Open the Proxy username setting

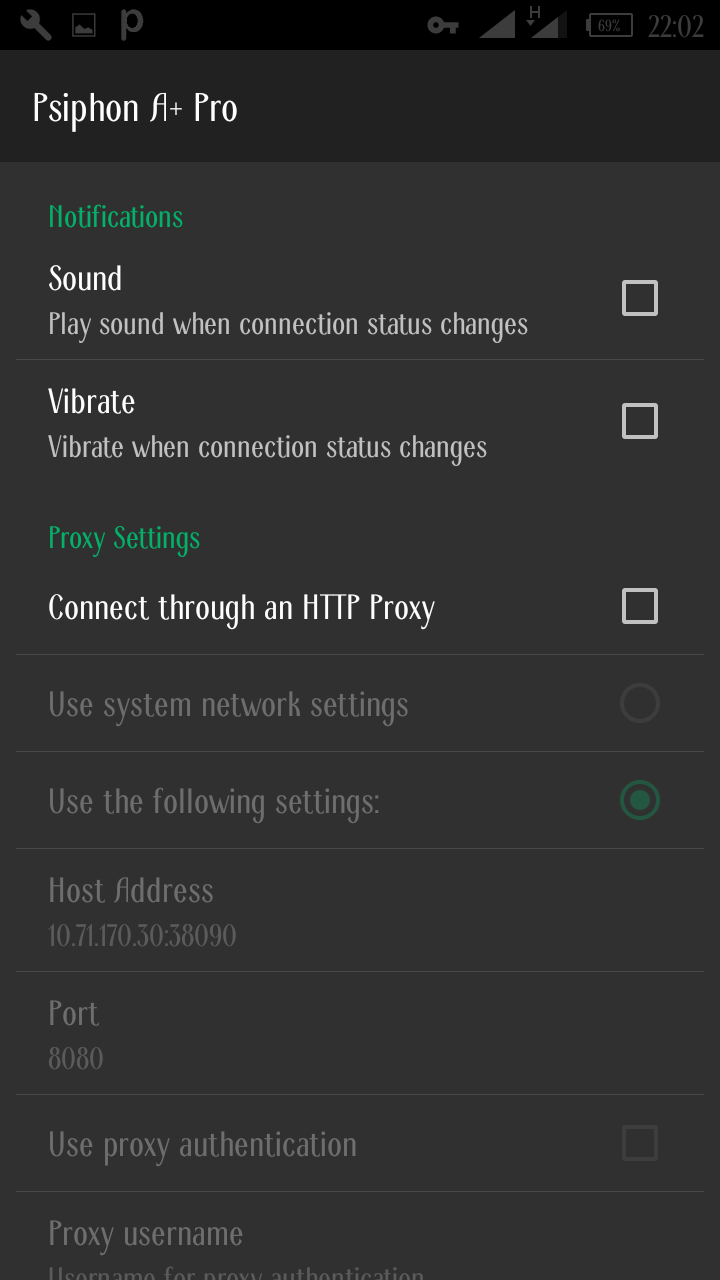pos(360,1237)
